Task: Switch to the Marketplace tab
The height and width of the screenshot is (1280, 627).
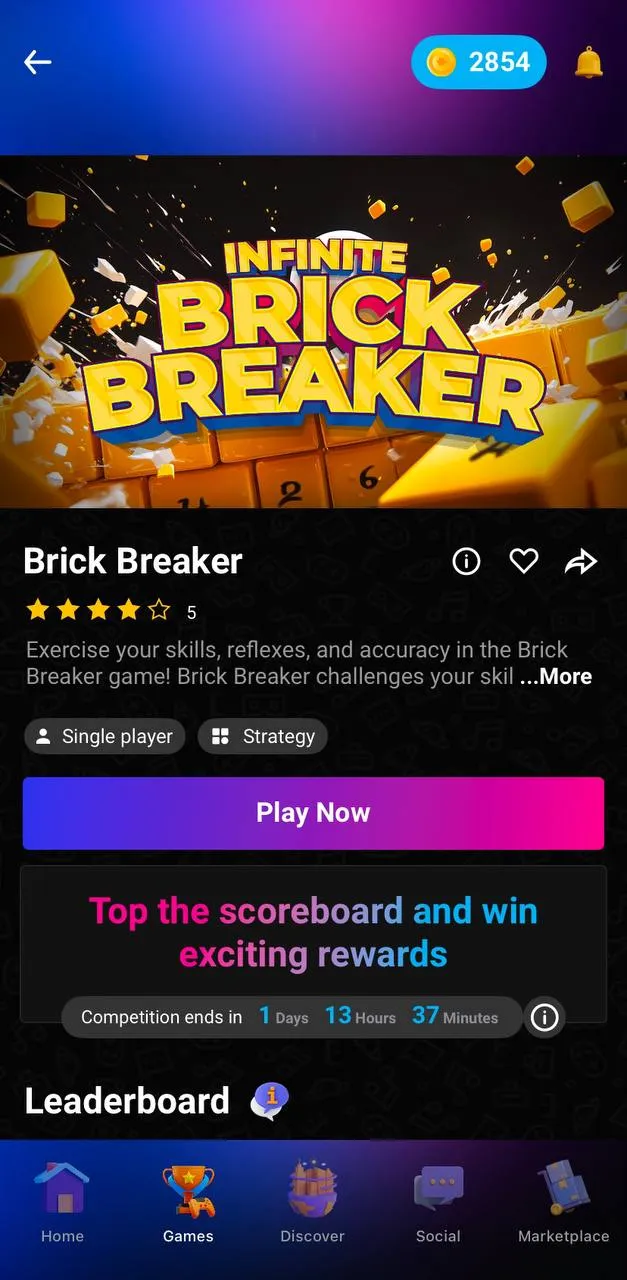Action: (x=563, y=1203)
